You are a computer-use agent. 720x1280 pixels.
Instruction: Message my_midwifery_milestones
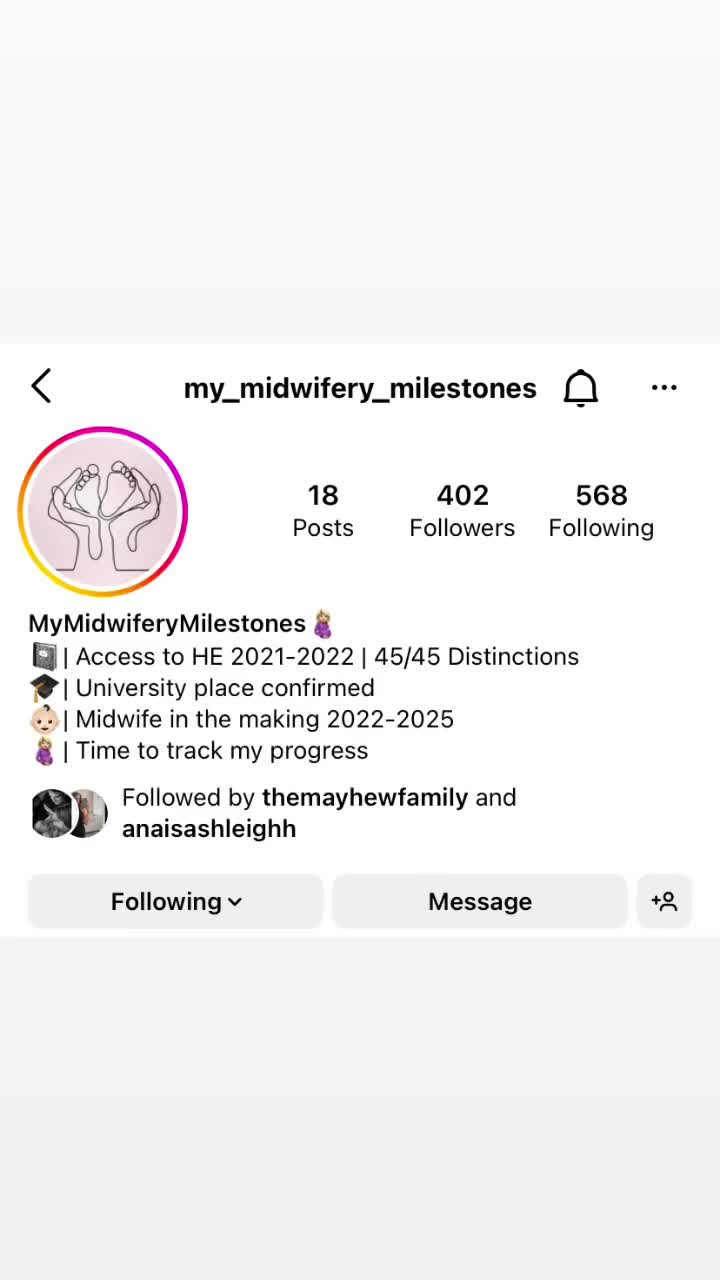coord(480,901)
